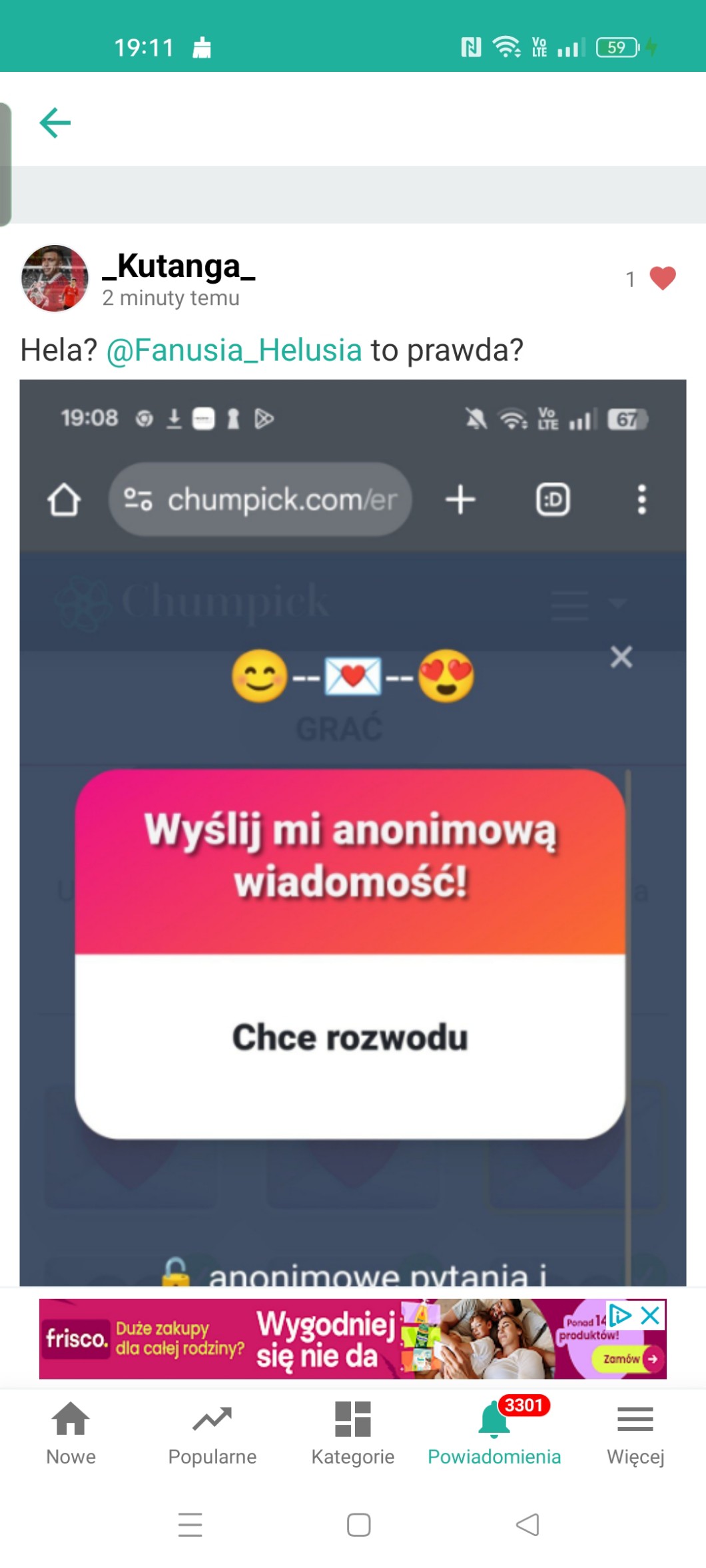Screen dimensions: 706x1568
Task: Go to the system home screen
Action: click(x=358, y=1525)
